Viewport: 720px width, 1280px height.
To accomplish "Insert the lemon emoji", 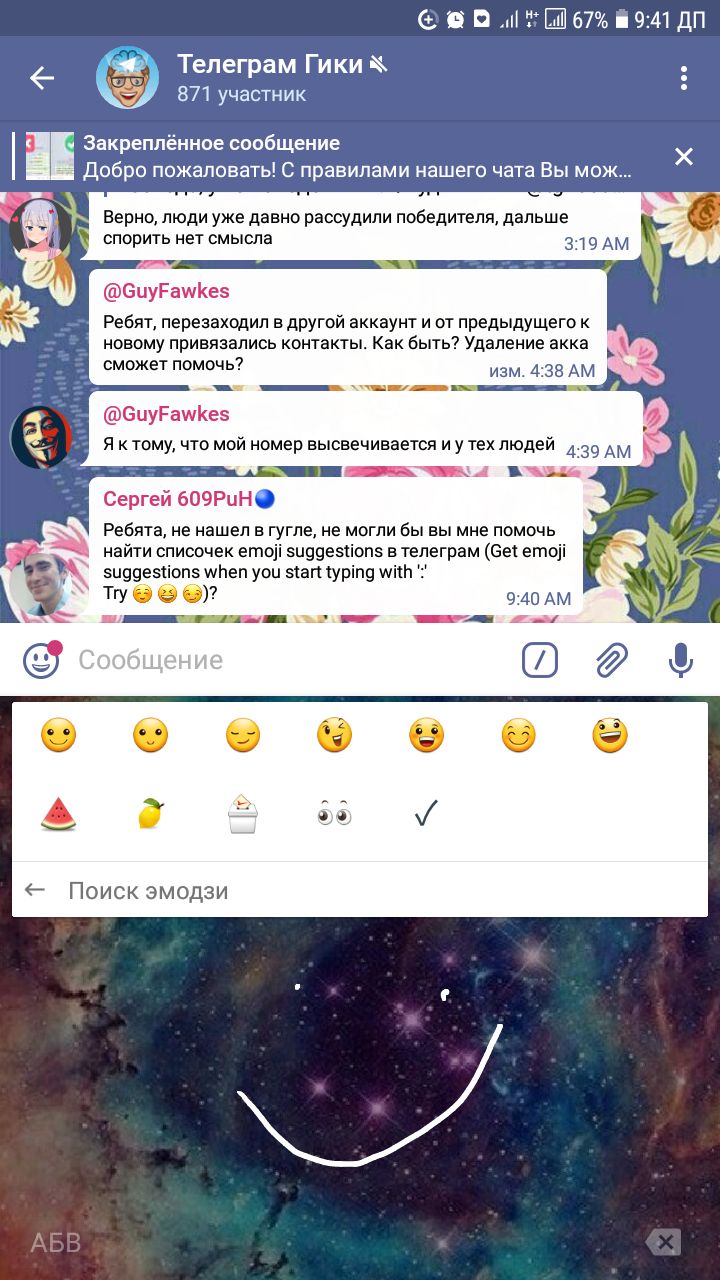I will (151, 816).
